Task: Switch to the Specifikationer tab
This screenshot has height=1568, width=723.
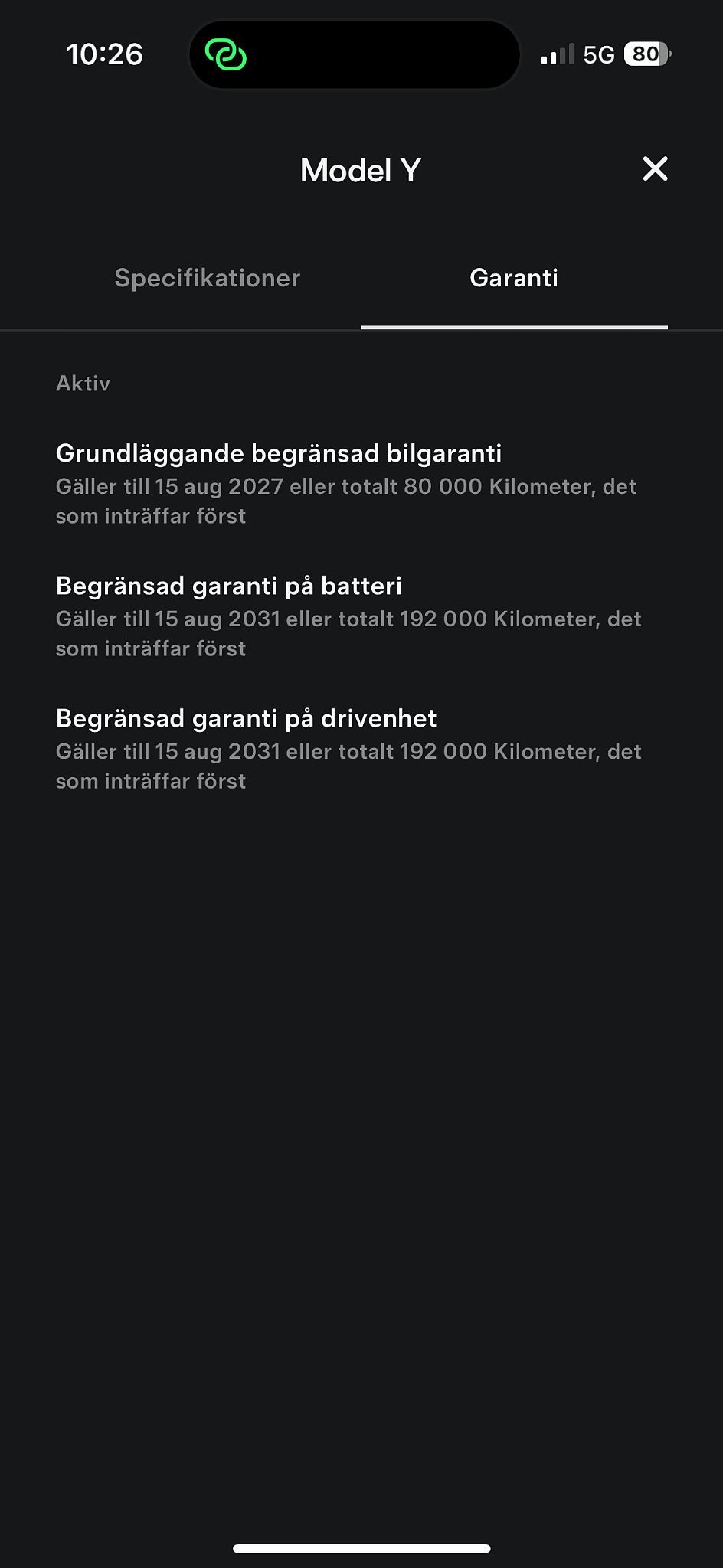Action: 207,278
